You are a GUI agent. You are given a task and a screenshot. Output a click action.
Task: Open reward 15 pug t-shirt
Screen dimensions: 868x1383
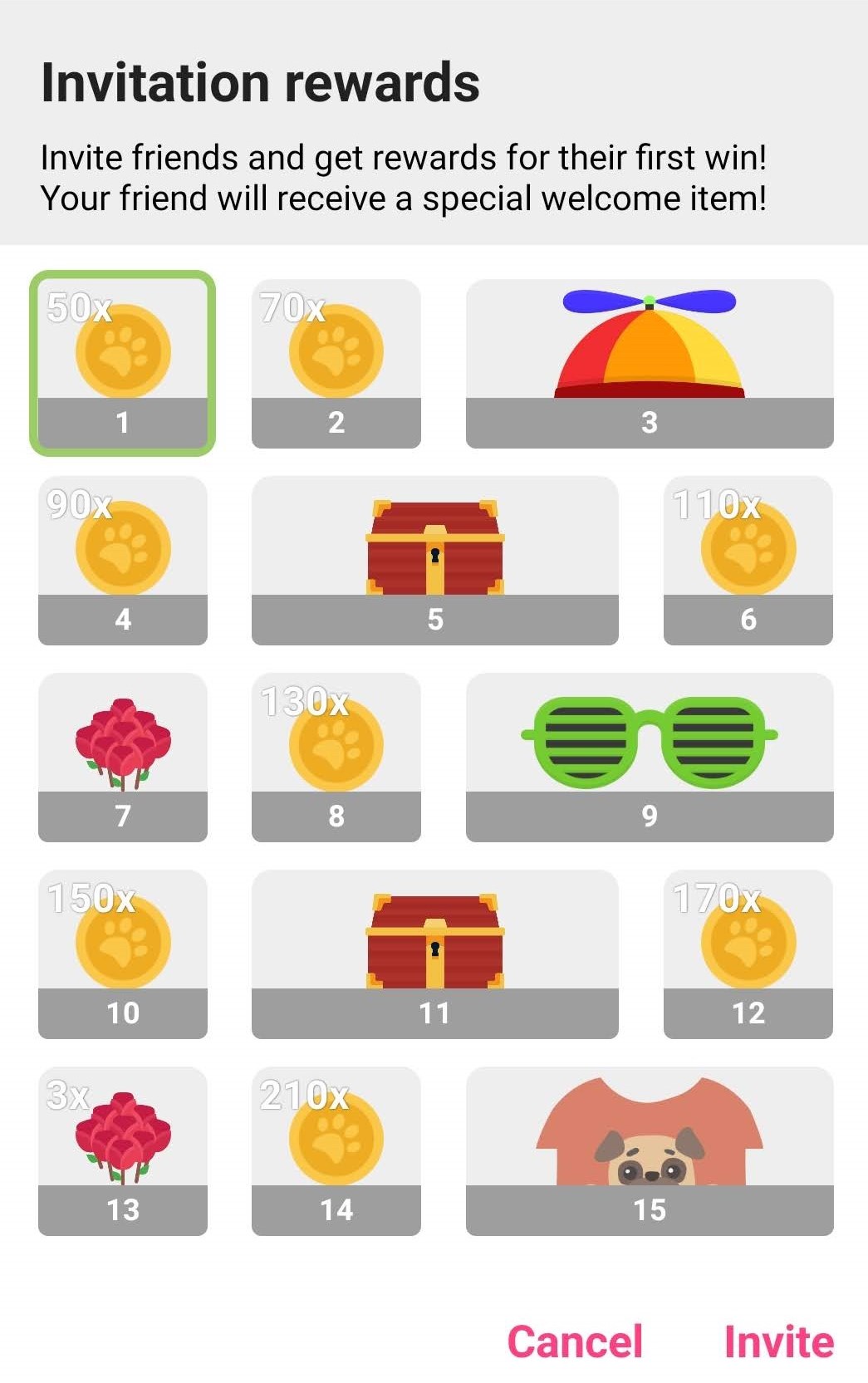(x=650, y=1151)
